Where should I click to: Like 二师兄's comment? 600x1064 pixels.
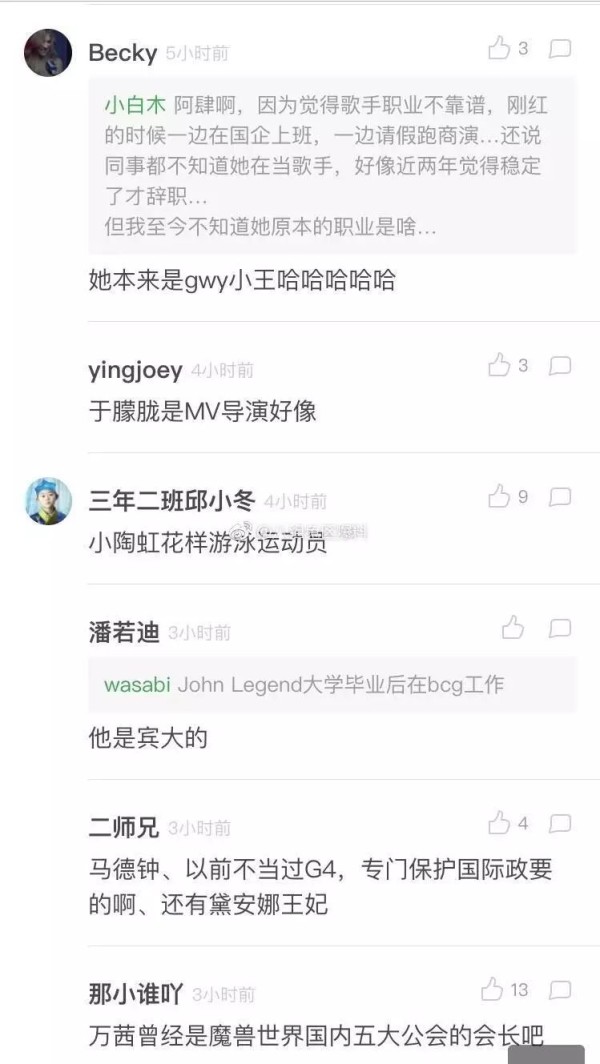tap(499, 823)
